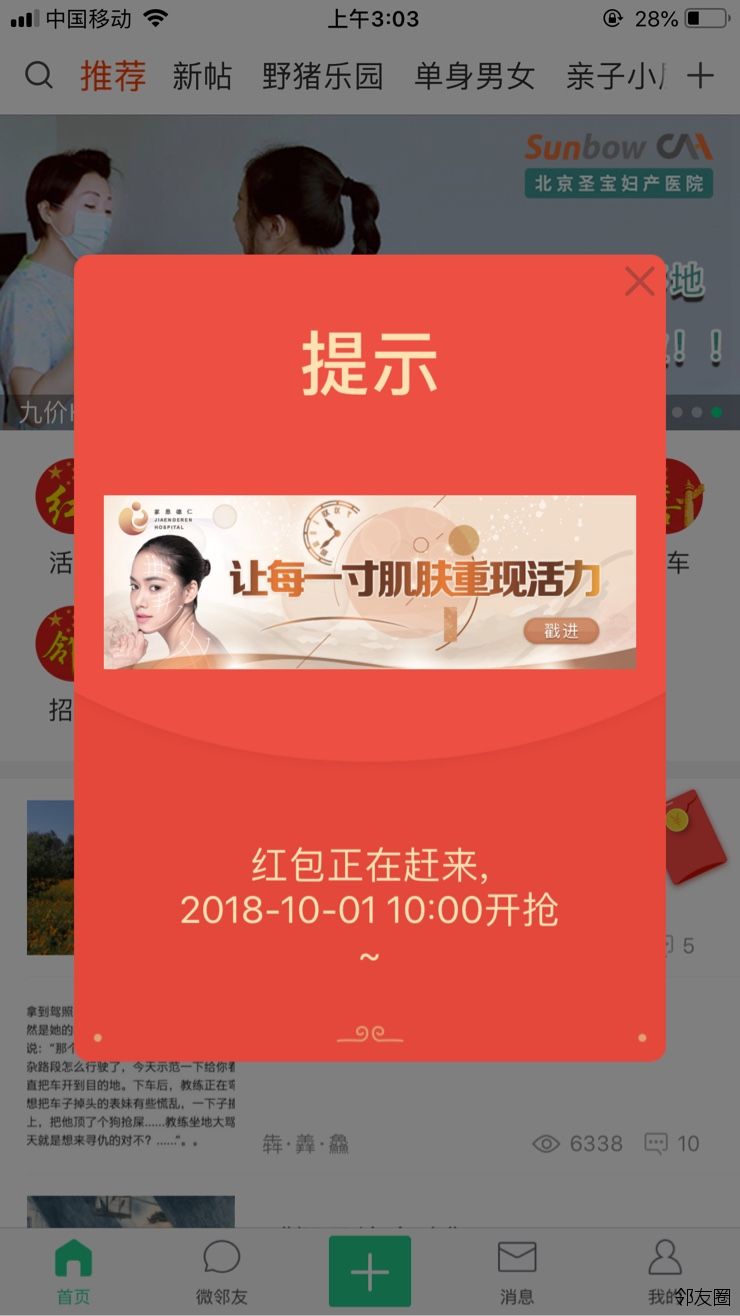Screen dimensions: 740x1316
Task: Open the 消息 tab
Action: point(517,1272)
